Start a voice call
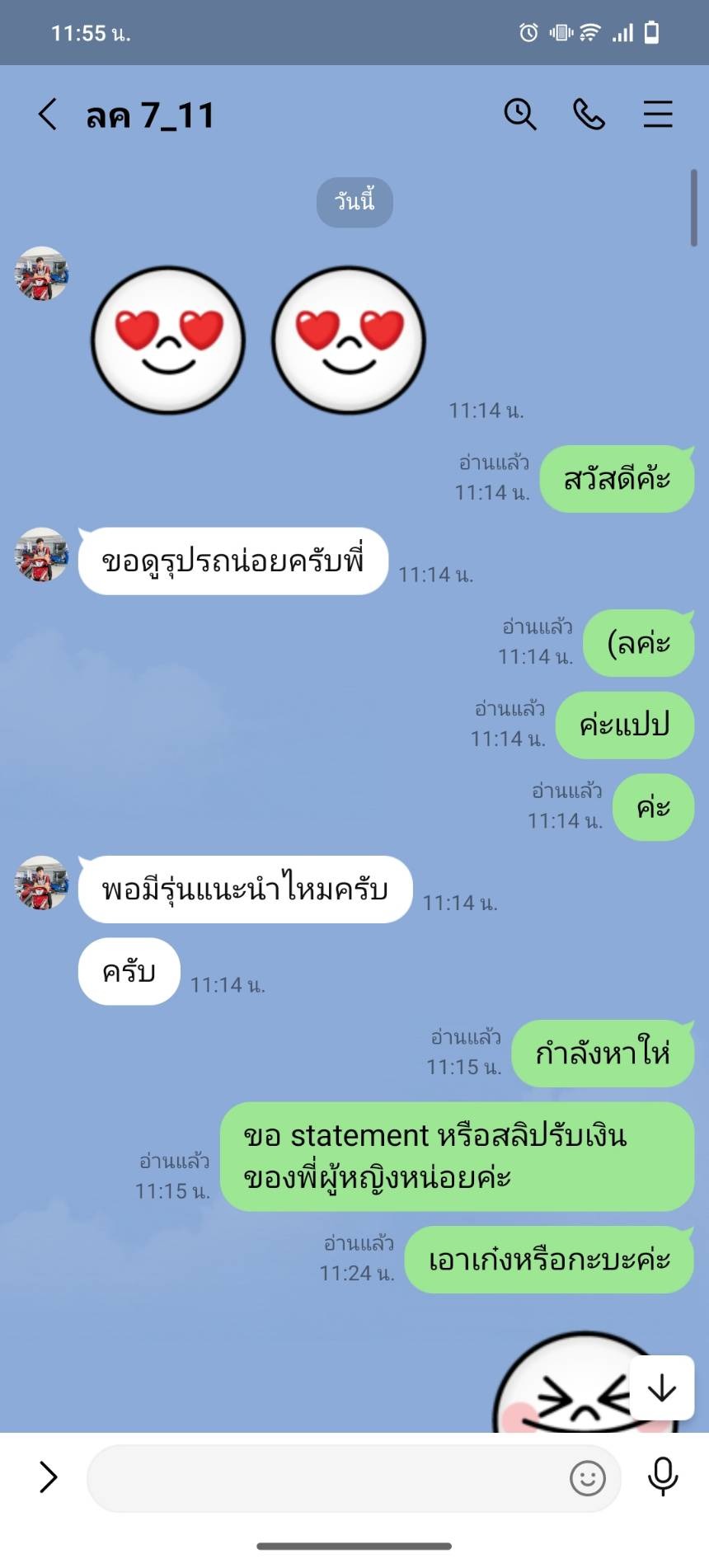Viewport: 709px width, 1568px height. click(589, 114)
